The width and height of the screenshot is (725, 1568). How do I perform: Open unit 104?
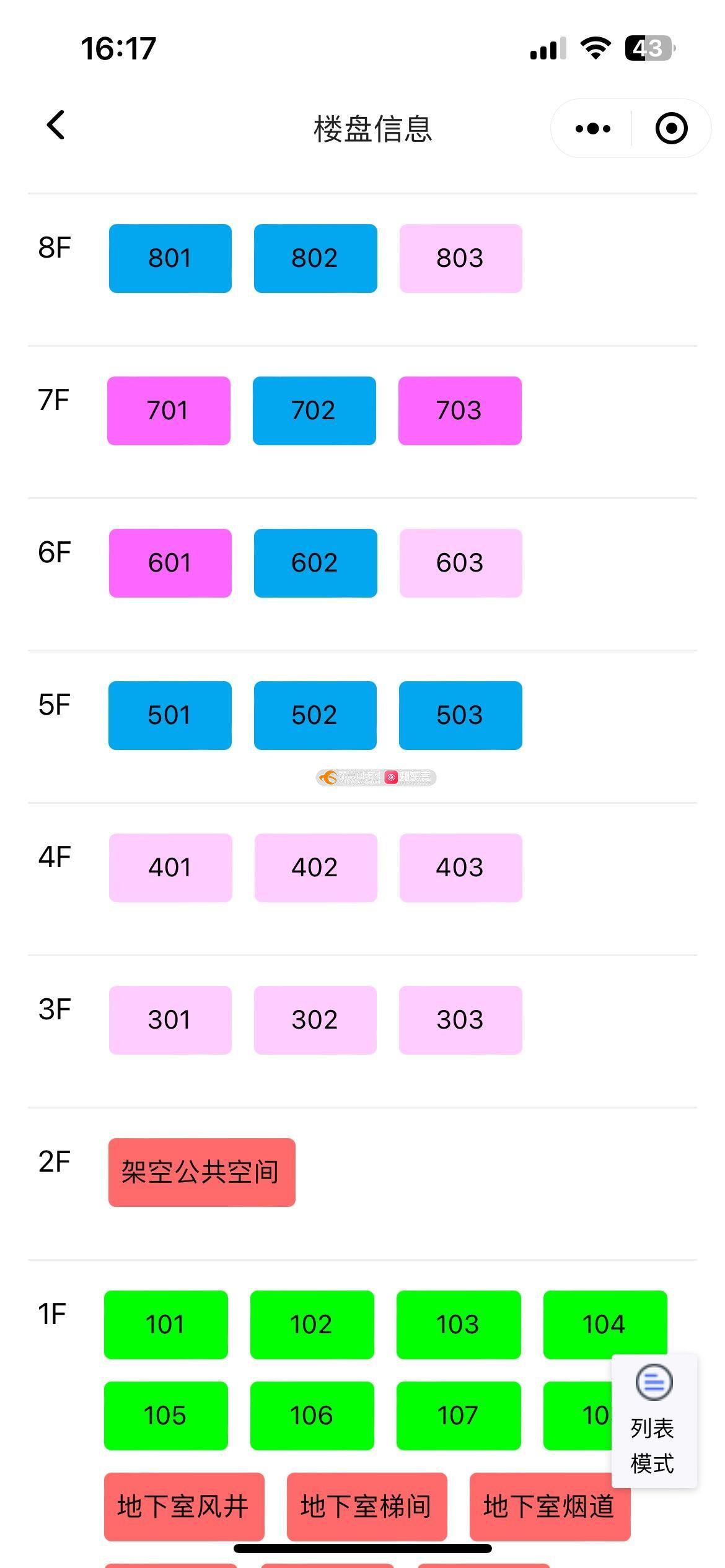point(605,1325)
